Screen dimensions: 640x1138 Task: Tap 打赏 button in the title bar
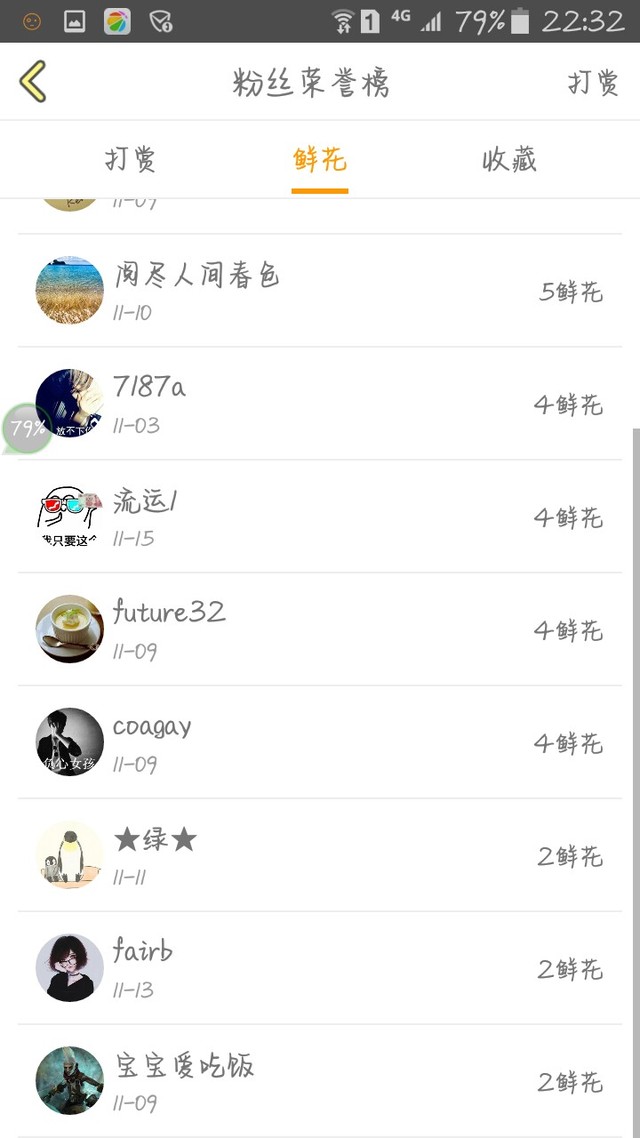pyautogui.click(x=593, y=82)
